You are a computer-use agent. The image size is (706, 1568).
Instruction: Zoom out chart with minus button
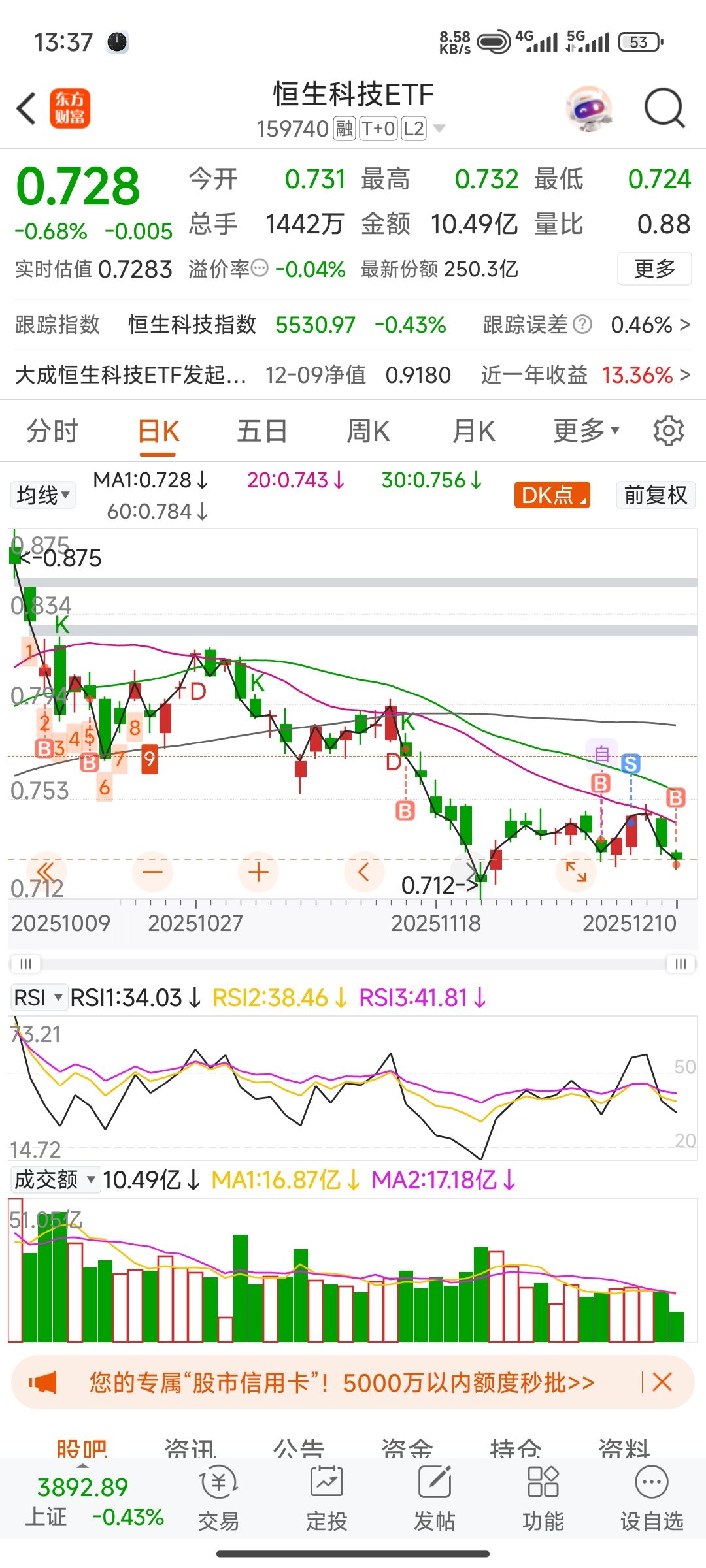153,872
